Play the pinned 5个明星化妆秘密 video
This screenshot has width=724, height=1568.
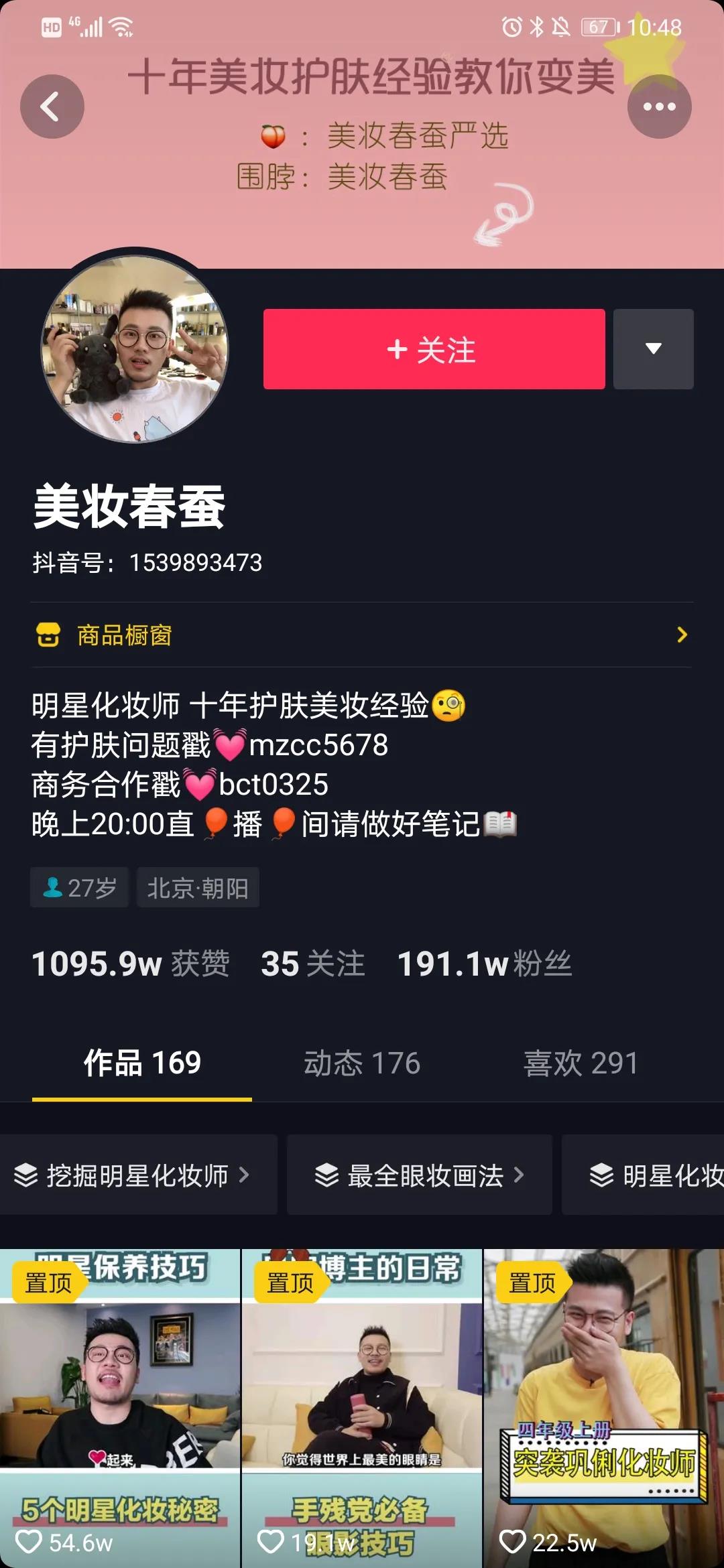tap(120, 1407)
